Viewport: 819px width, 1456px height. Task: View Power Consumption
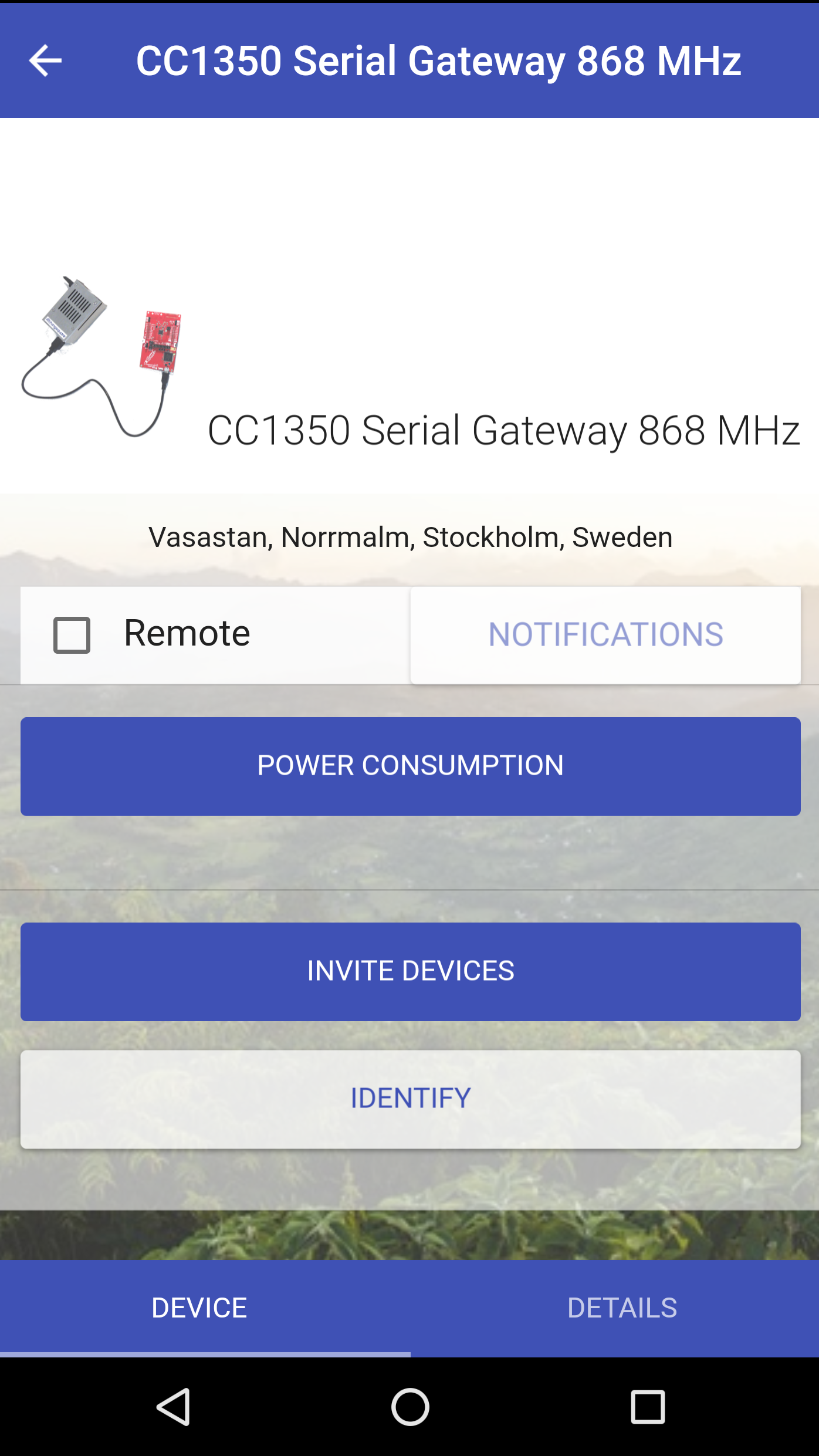coord(410,766)
